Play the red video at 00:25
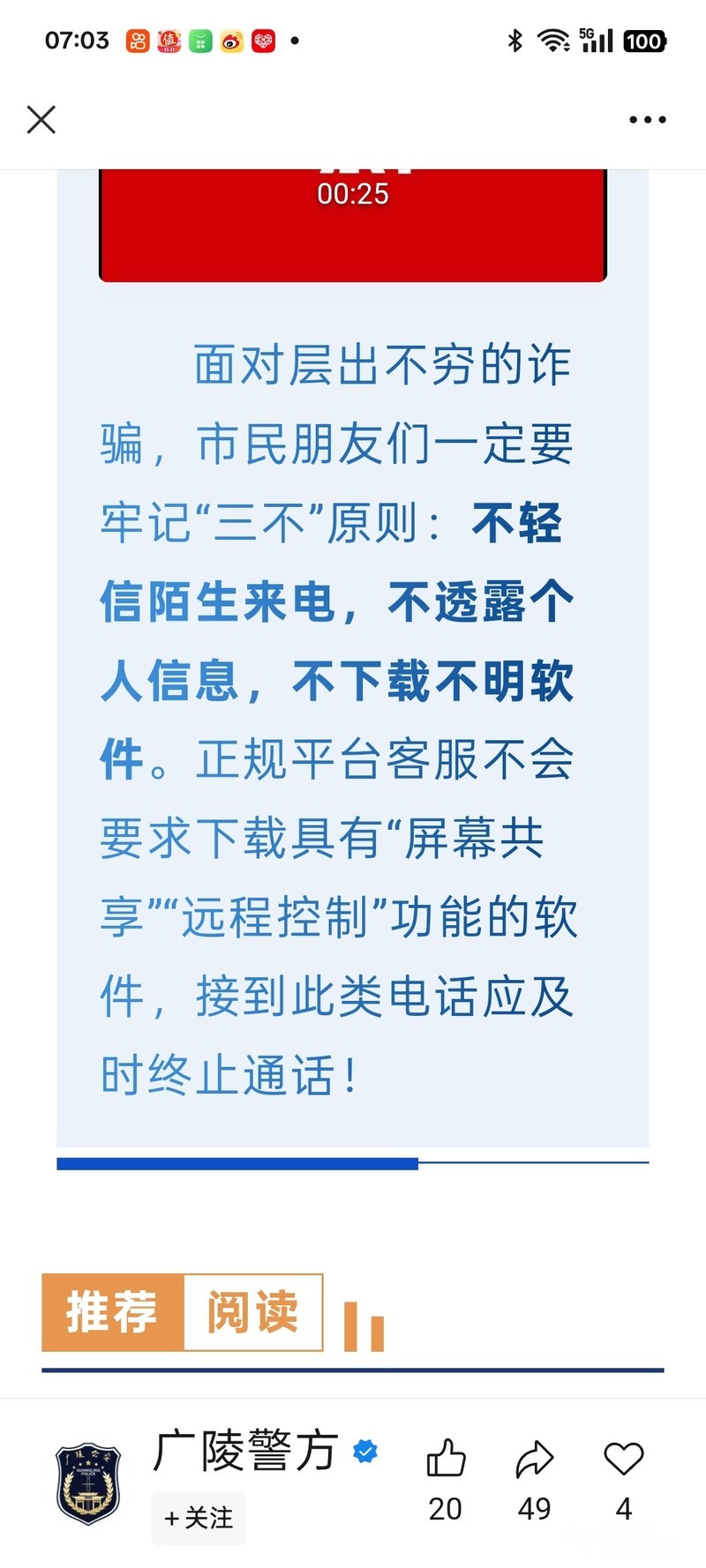The width and height of the screenshot is (706, 1568). point(353,225)
